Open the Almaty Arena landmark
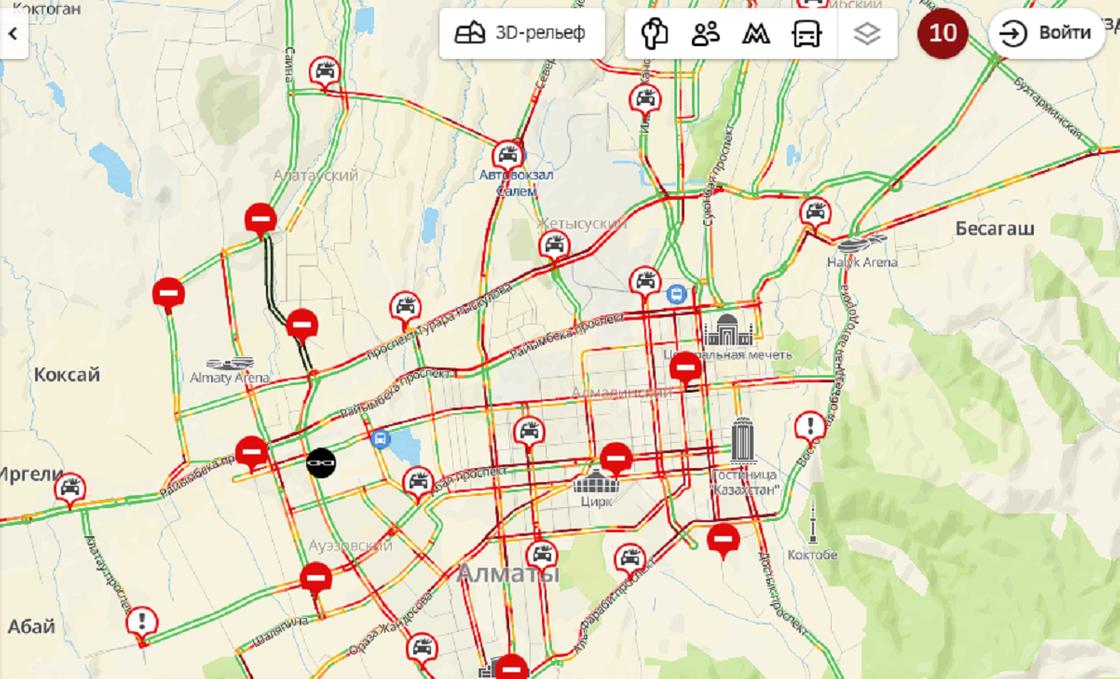Image resolution: width=1120 pixels, height=679 pixels. coord(230,365)
